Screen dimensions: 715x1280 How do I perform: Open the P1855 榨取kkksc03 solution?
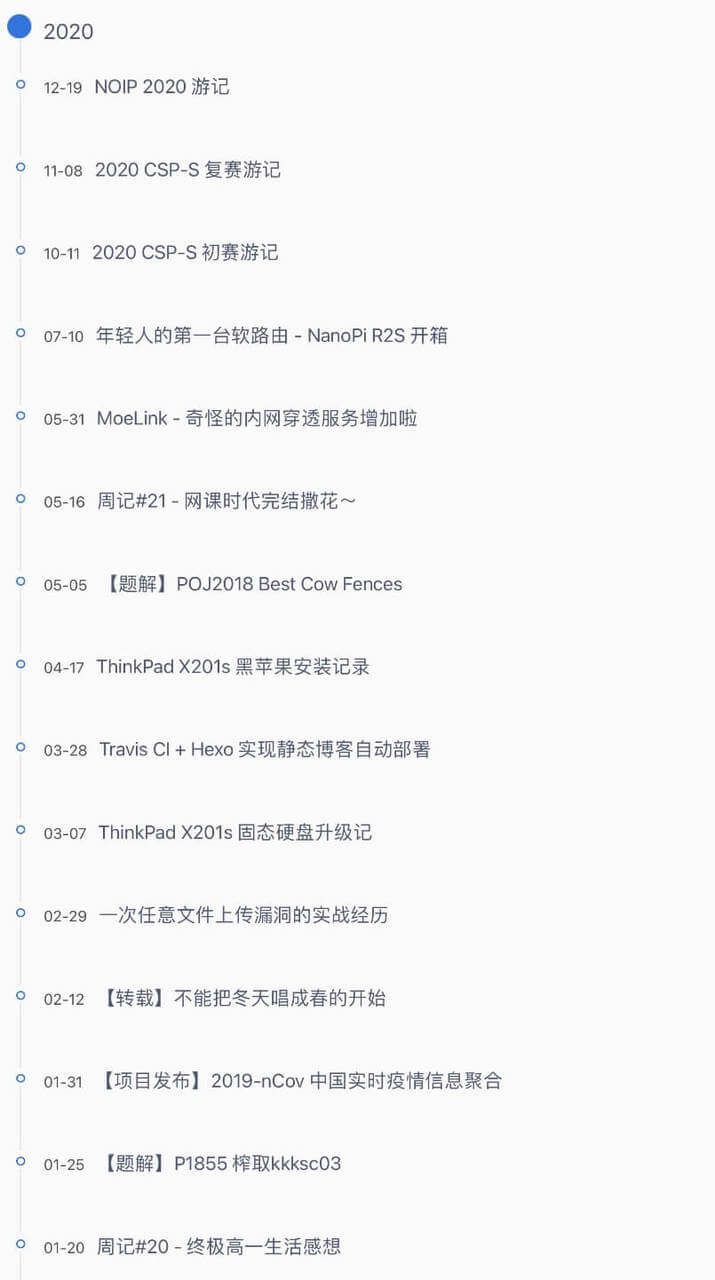[220, 1164]
